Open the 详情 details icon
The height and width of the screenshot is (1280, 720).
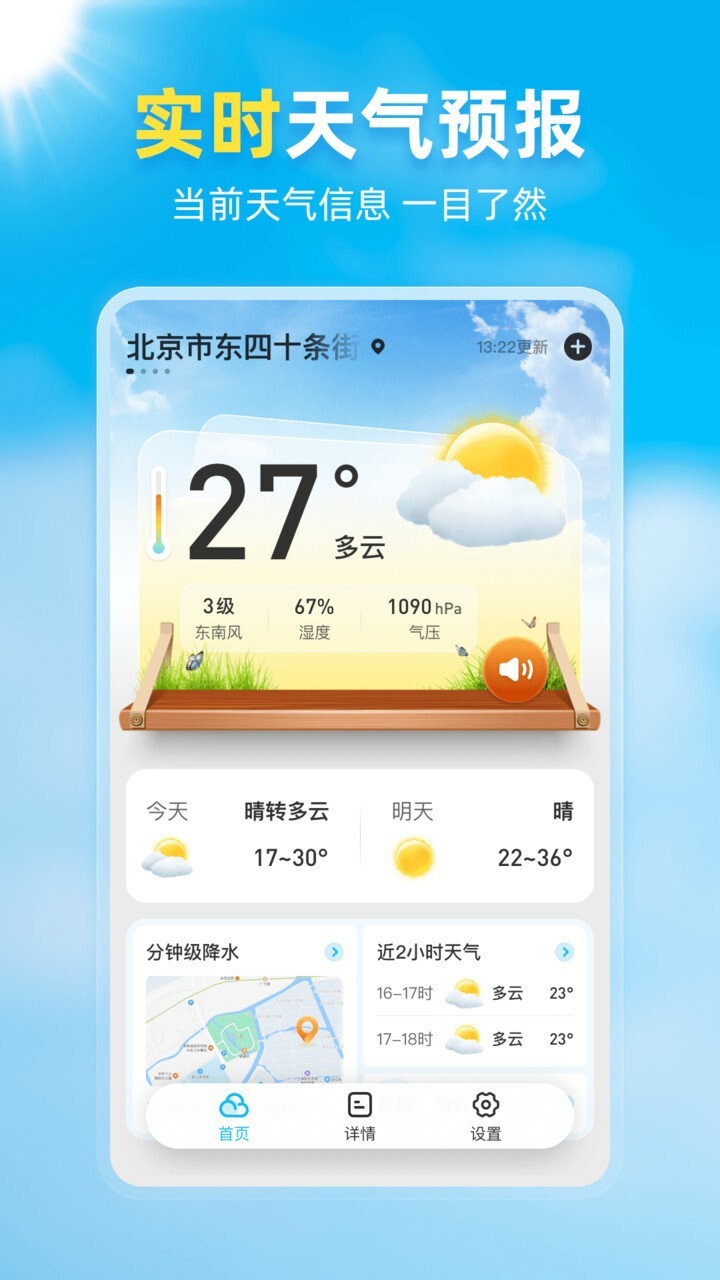pos(357,1105)
